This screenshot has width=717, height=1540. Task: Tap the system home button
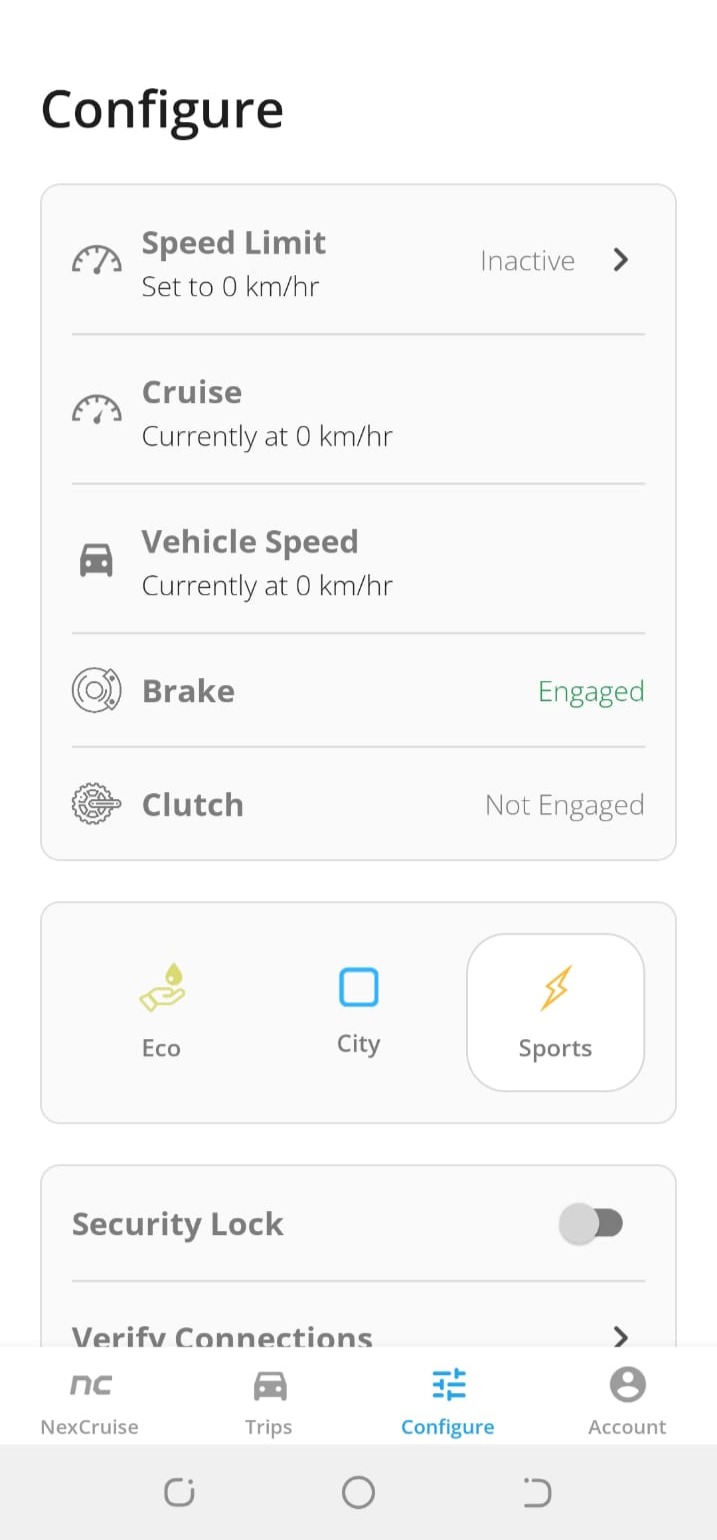358,1492
